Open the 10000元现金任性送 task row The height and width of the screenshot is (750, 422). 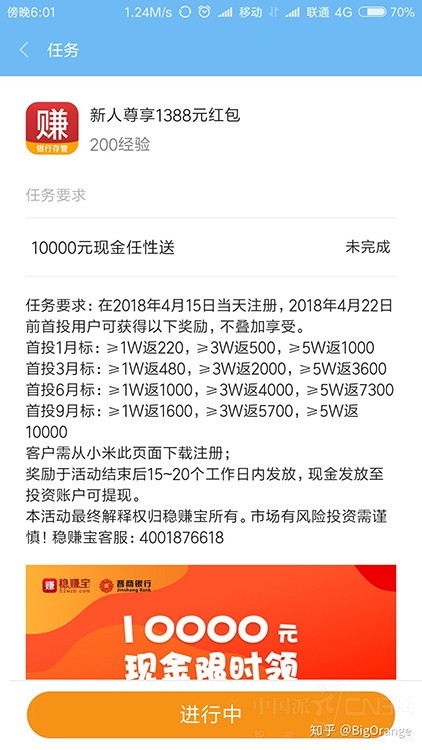click(211, 247)
